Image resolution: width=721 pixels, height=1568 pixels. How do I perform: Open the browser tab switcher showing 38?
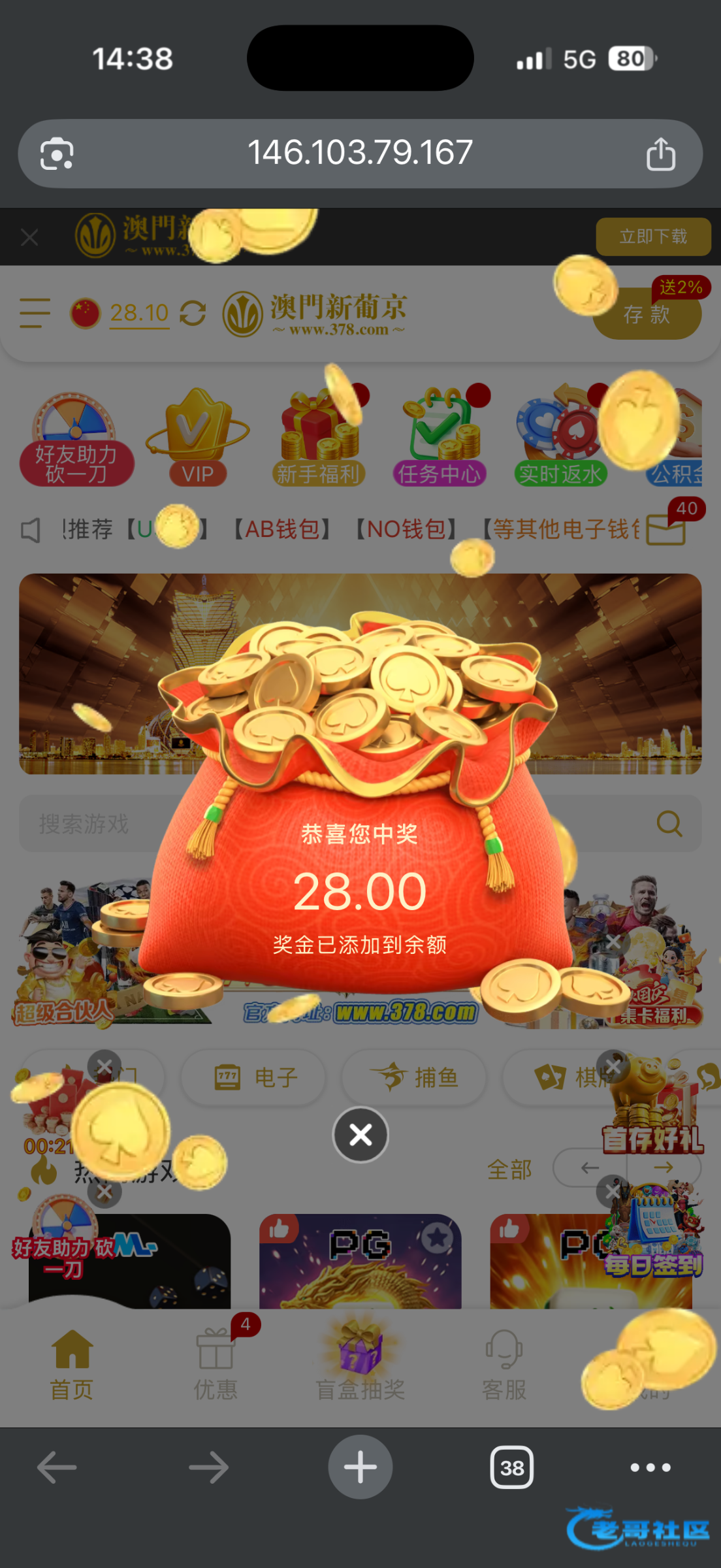click(x=511, y=1467)
